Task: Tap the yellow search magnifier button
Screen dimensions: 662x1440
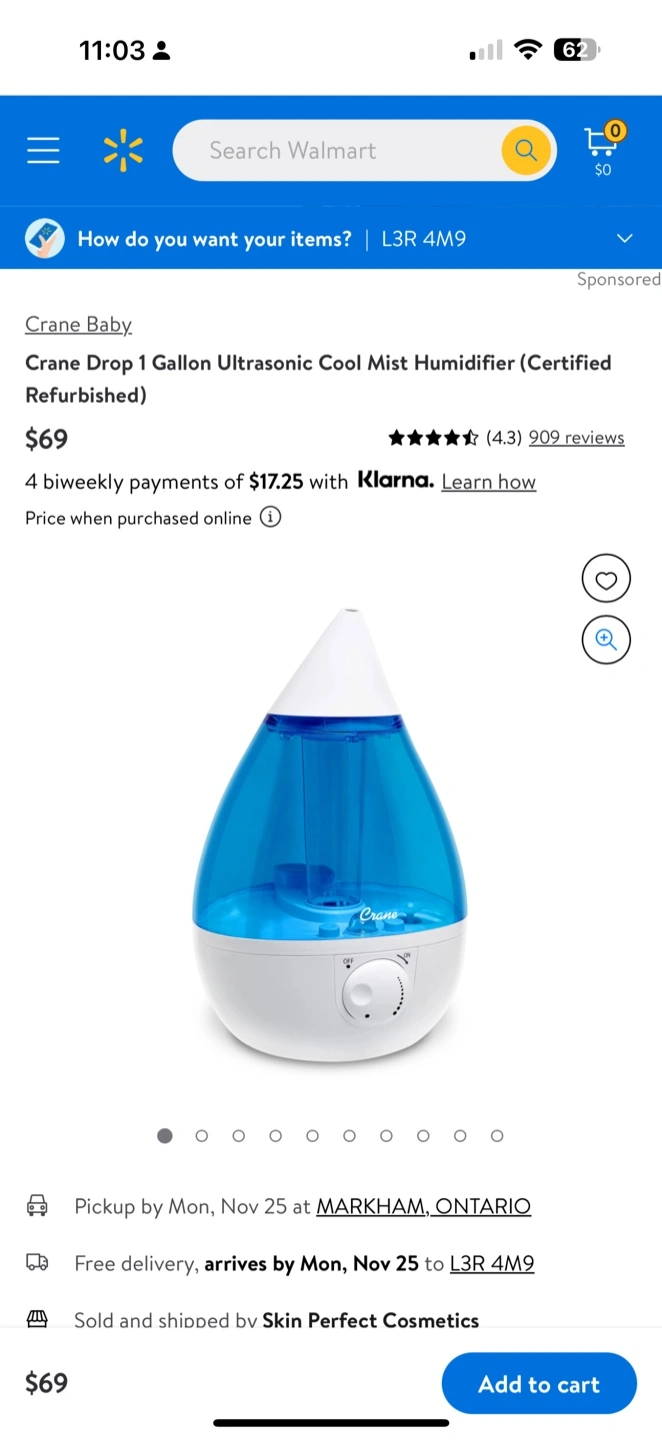Action: (x=526, y=151)
